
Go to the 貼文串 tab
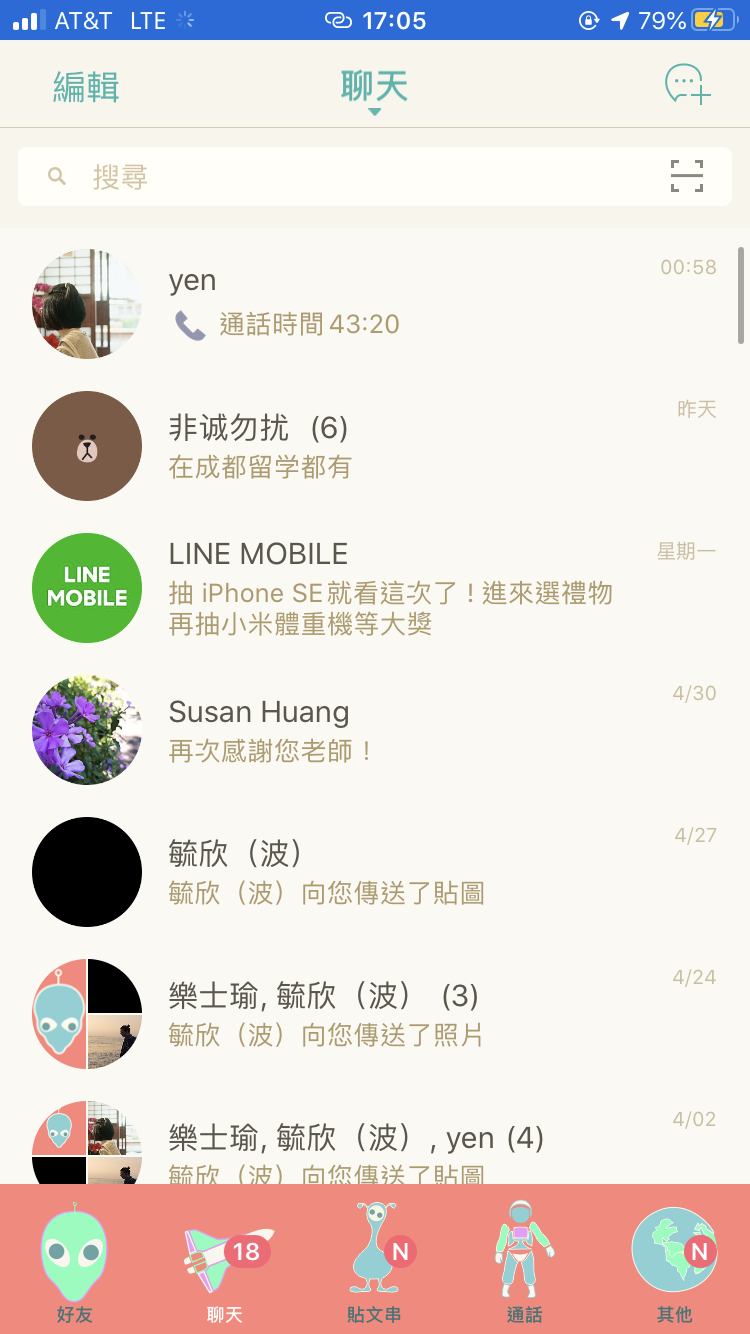[x=375, y=1262]
